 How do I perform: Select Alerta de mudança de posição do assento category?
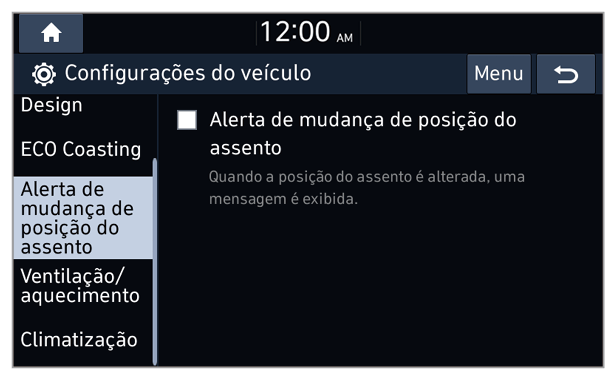click(83, 218)
